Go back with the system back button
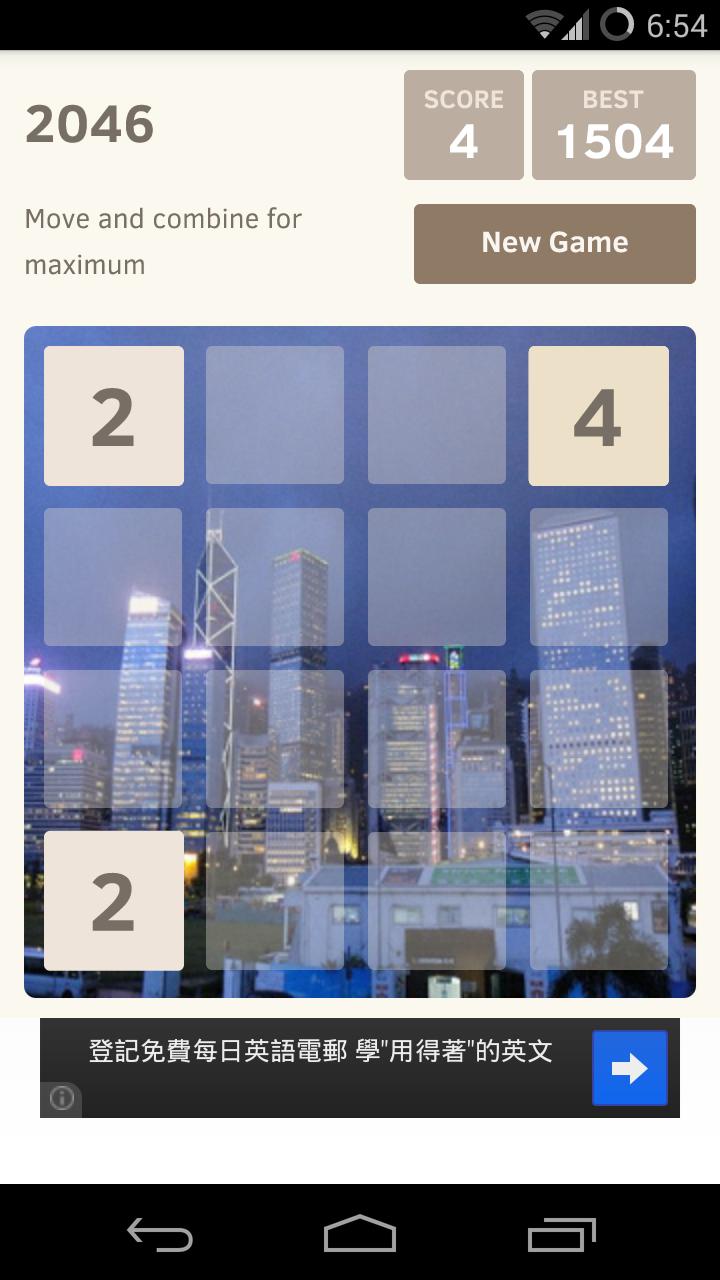This screenshot has width=720, height=1280. pyautogui.click(x=160, y=1235)
